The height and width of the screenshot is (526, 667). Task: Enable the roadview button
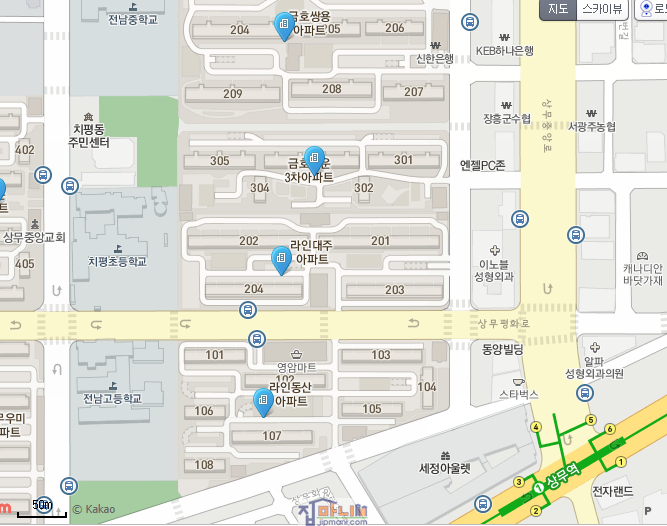pos(652,10)
